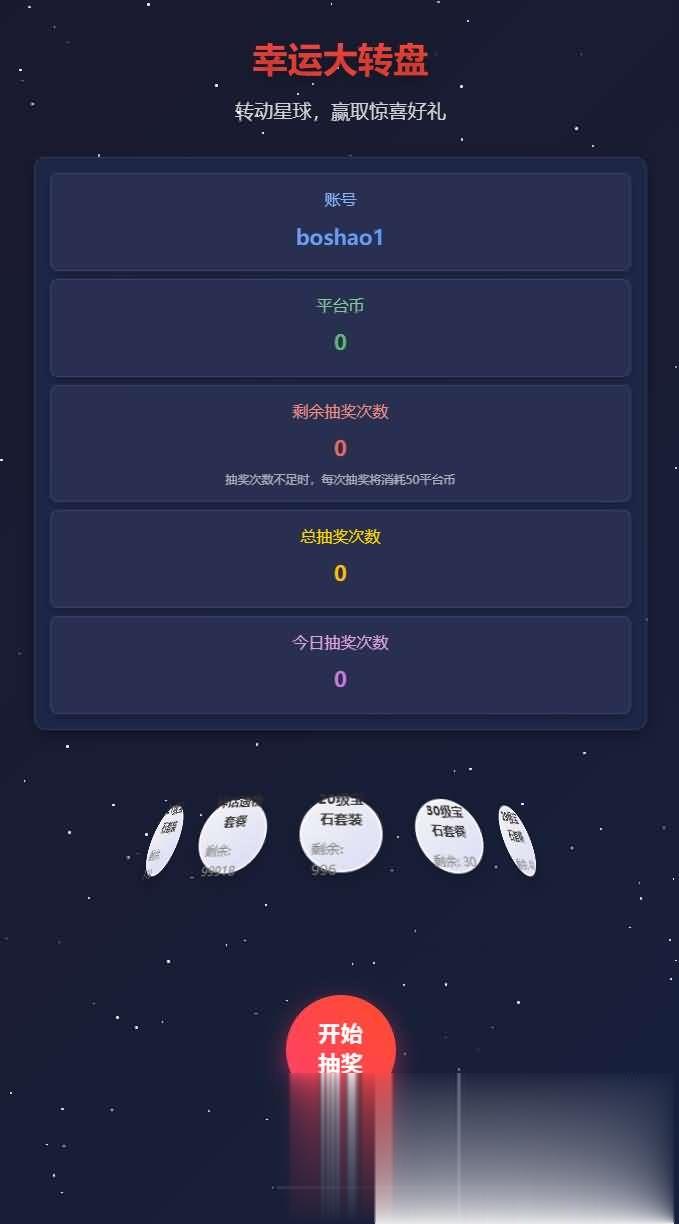This screenshot has width=679, height=1224.
Task: Tap the red 开始抽奖 button
Action: (340, 1048)
